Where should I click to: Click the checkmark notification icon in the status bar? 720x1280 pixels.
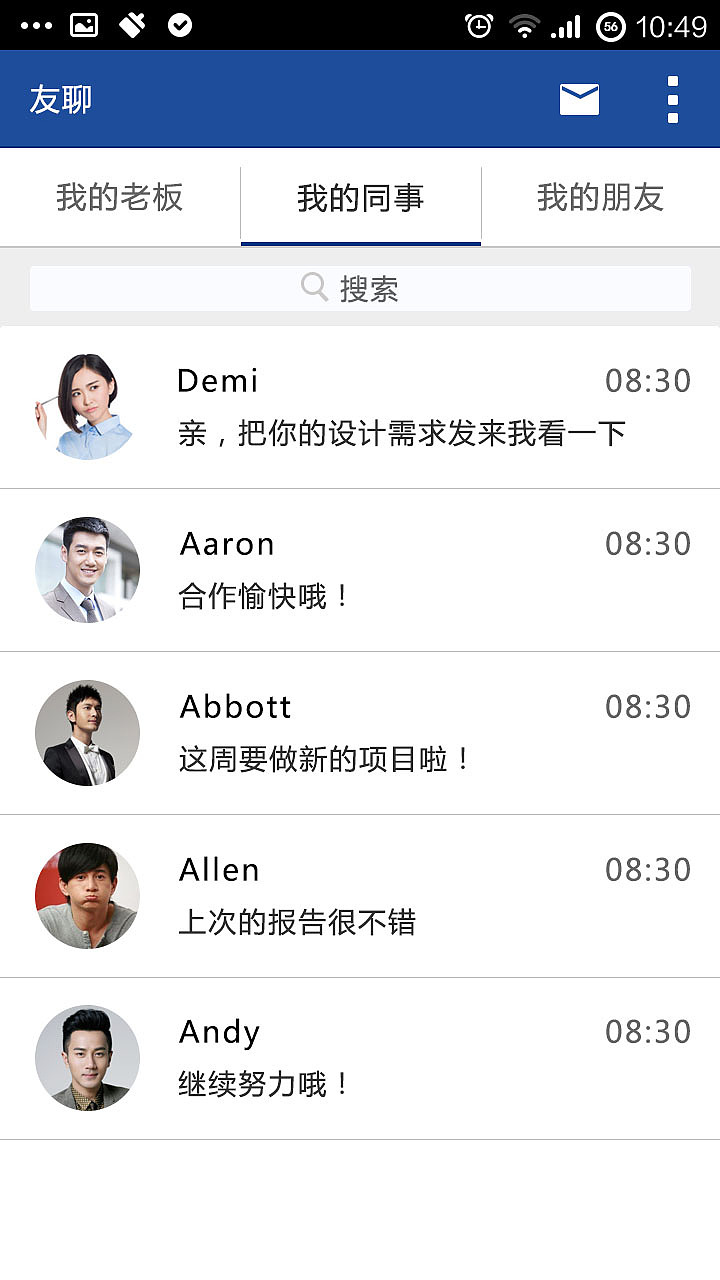click(180, 25)
